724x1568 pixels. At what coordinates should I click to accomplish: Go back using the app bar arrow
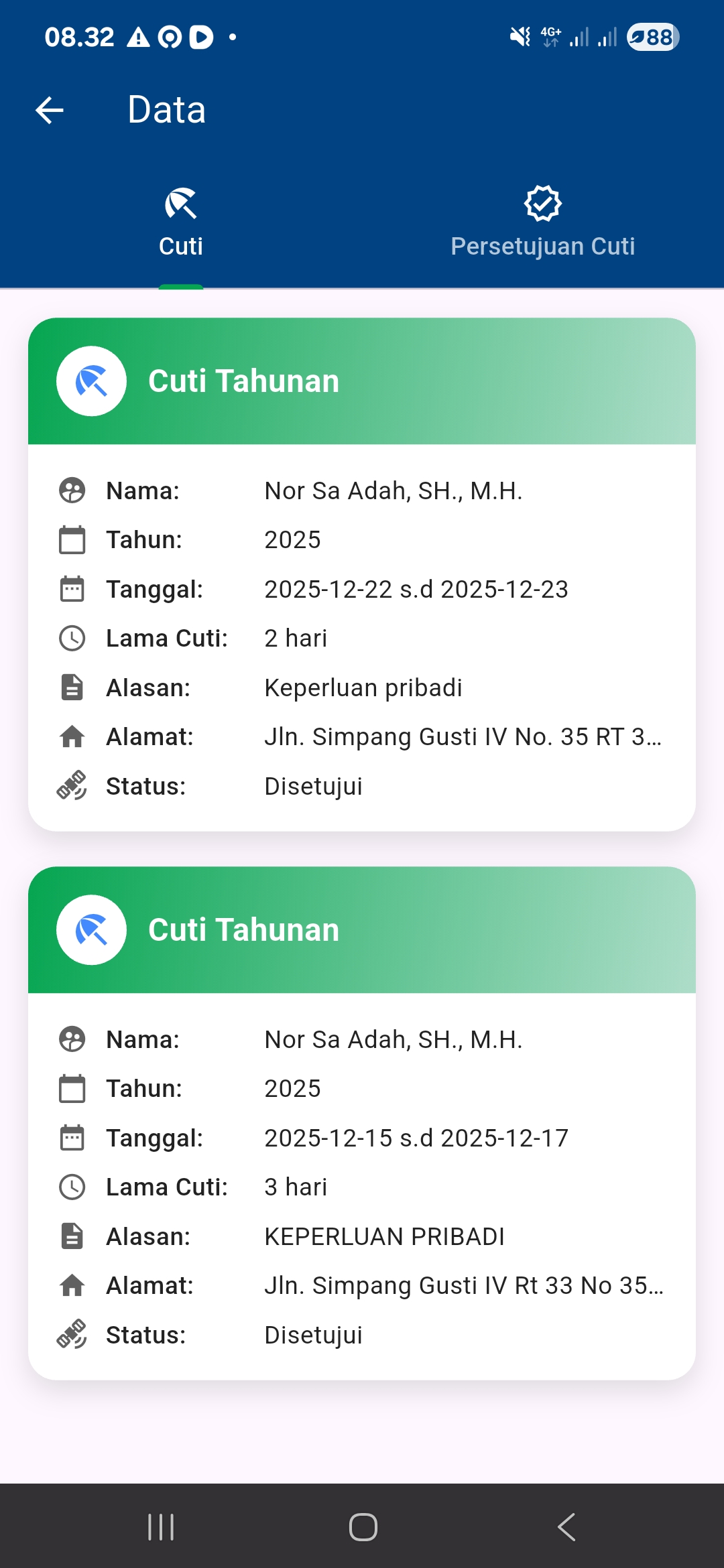50,111
